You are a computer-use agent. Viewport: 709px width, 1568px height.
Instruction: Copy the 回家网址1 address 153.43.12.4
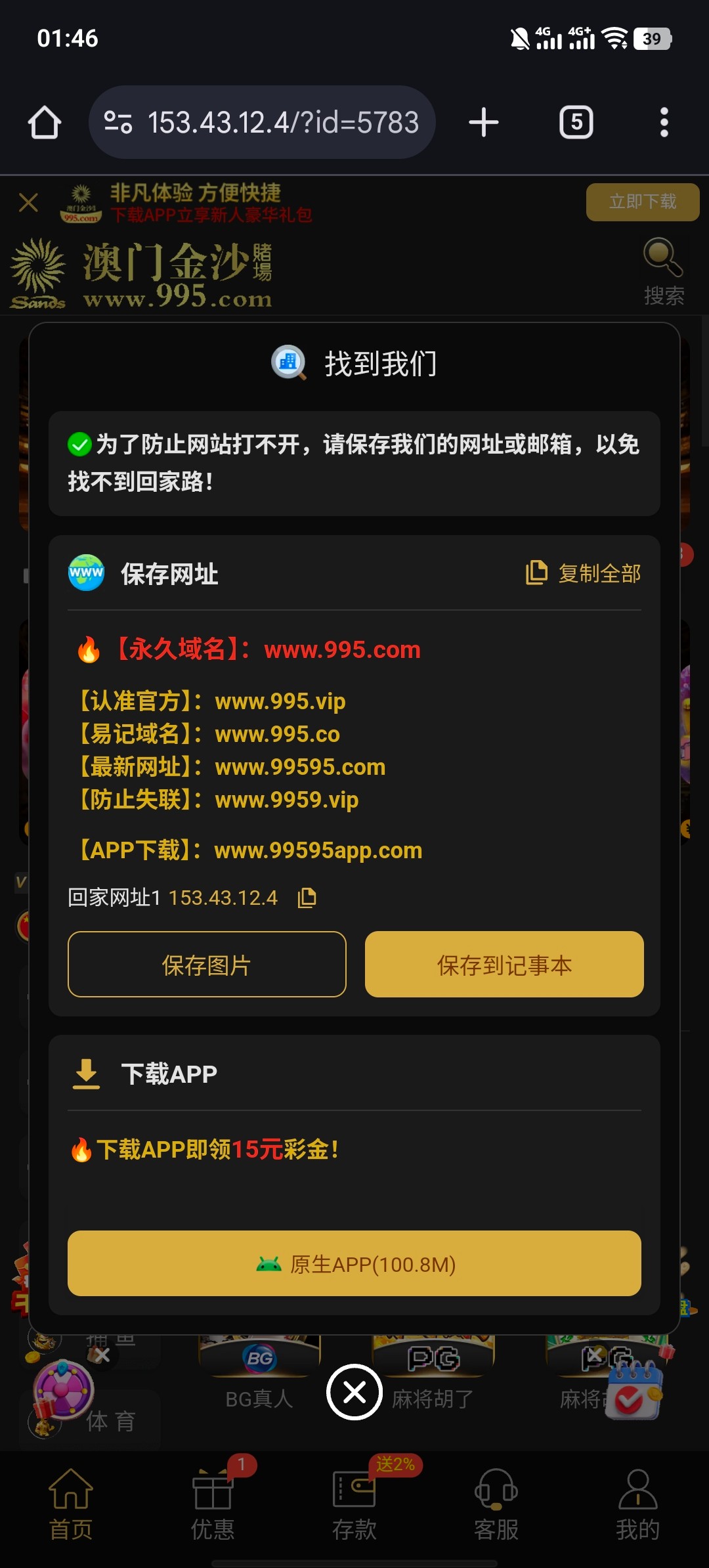point(307,898)
